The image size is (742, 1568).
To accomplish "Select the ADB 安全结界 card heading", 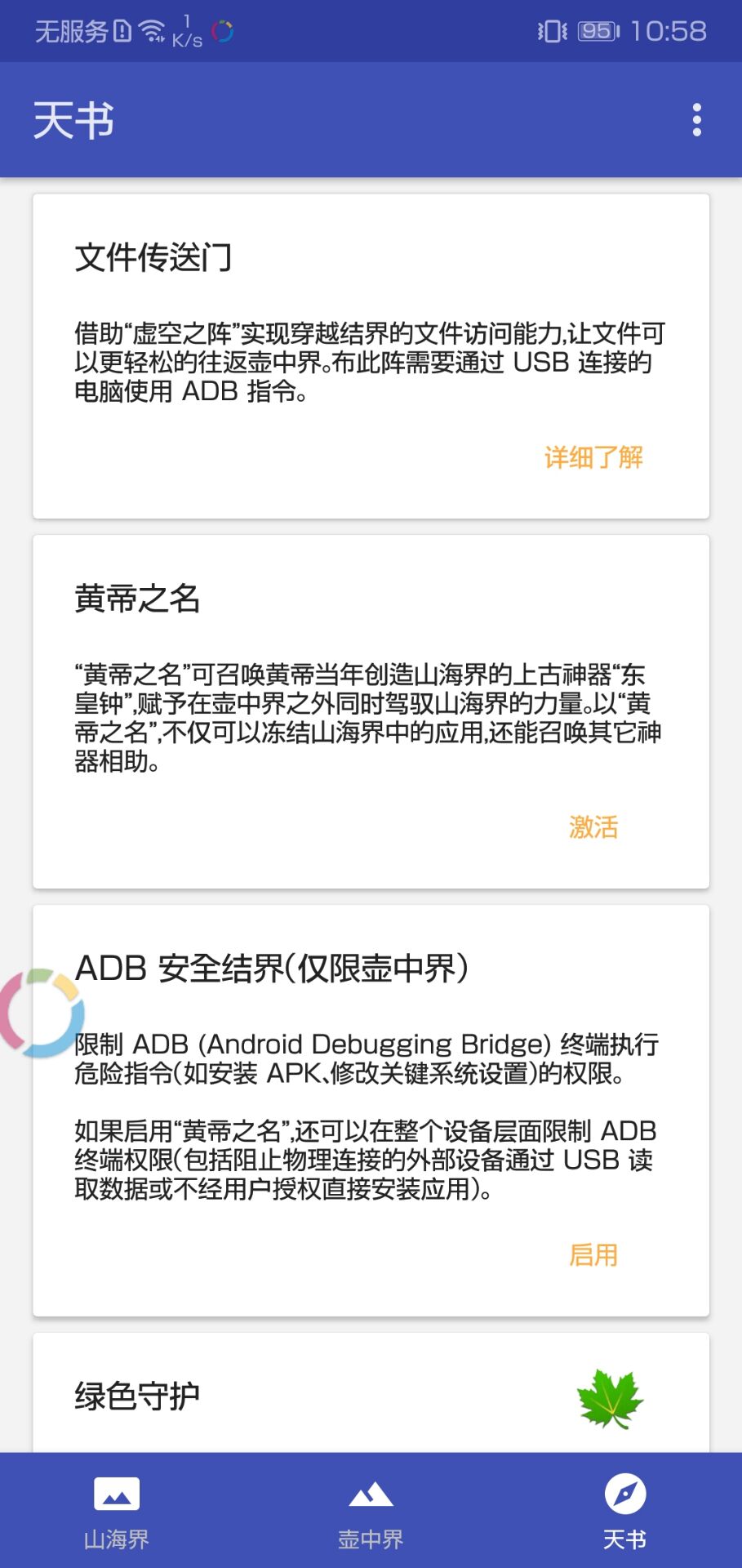I will click(x=269, y=968).
